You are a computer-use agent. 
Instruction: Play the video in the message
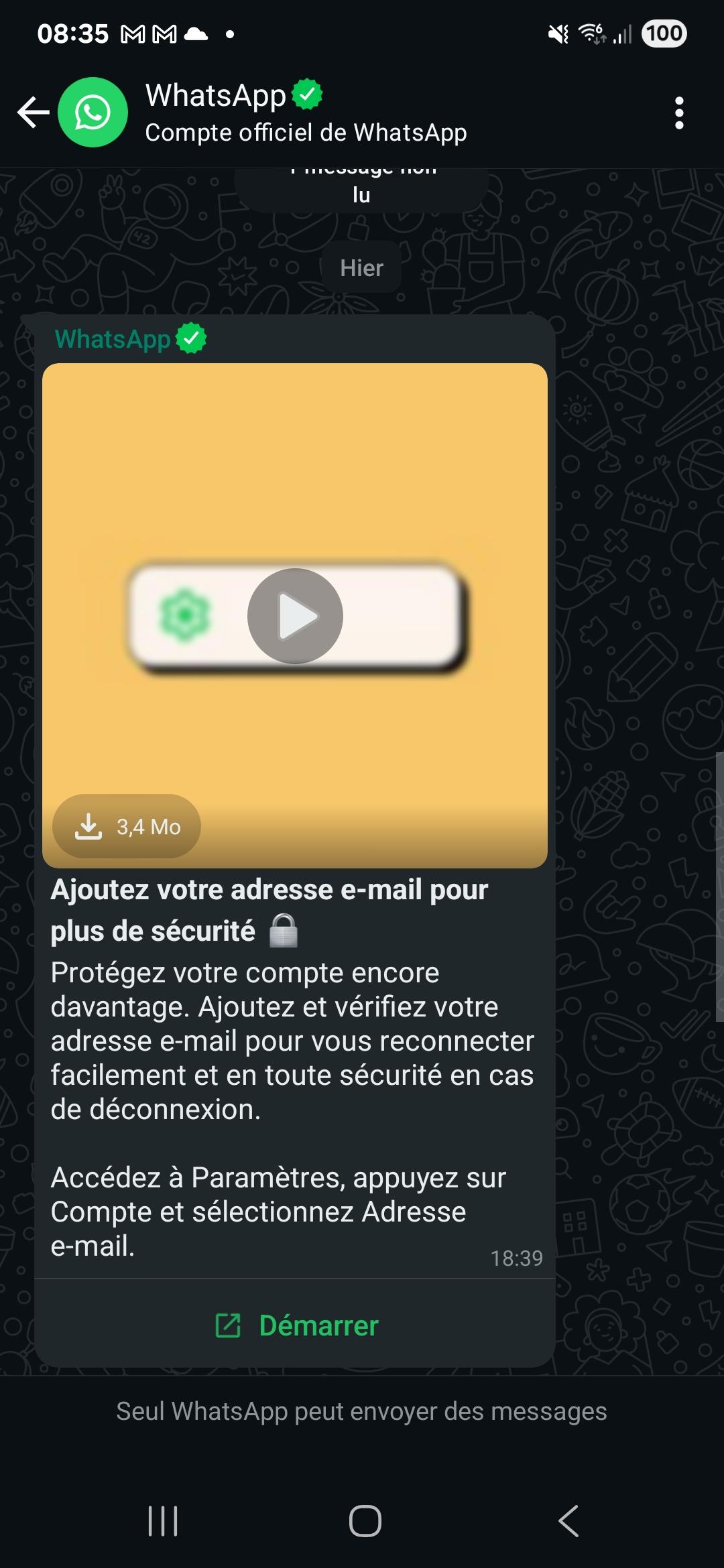click(x=295, y=616)
